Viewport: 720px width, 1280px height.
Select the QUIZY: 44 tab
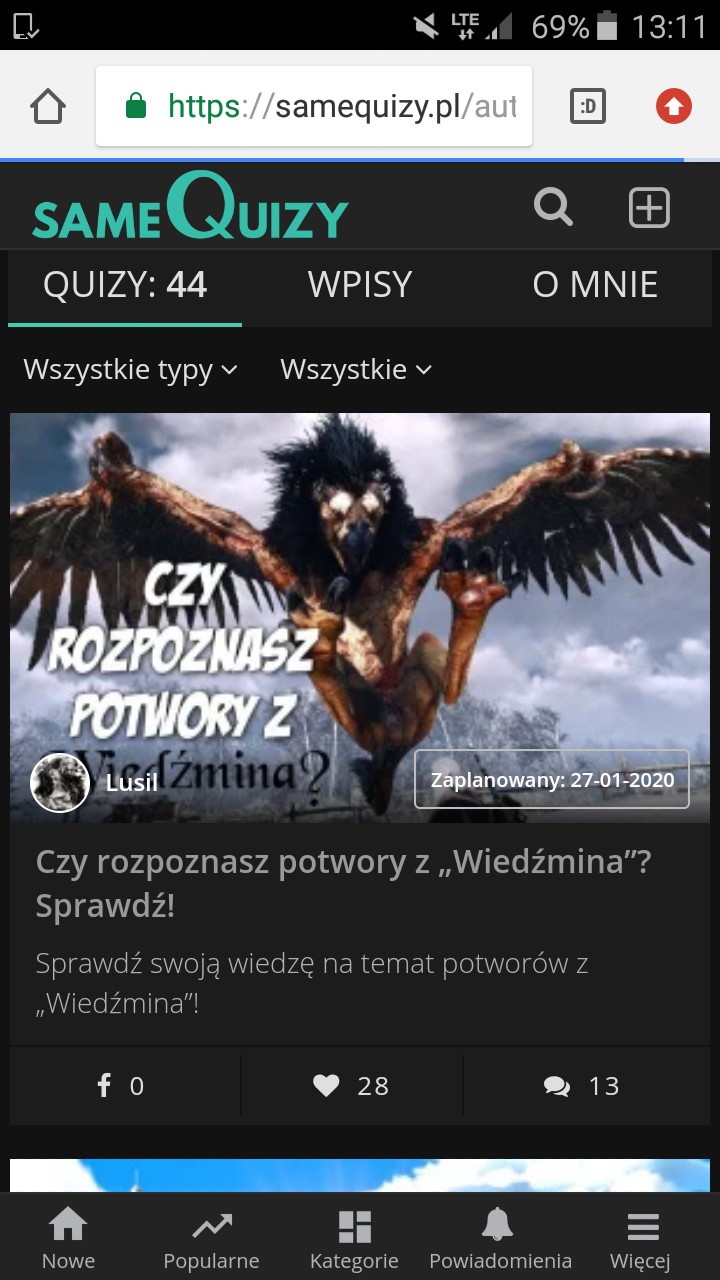125,285
